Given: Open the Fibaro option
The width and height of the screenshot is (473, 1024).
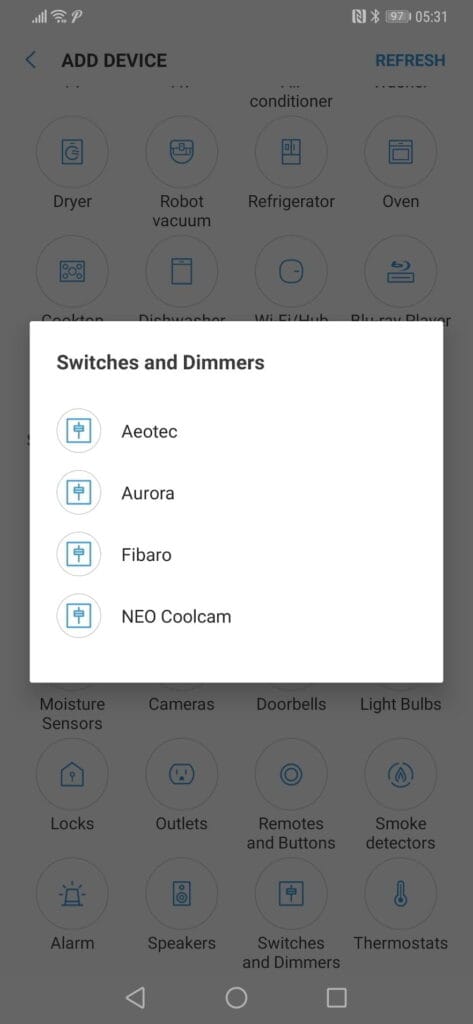Looking at the screenshot, I should [236, 554].
